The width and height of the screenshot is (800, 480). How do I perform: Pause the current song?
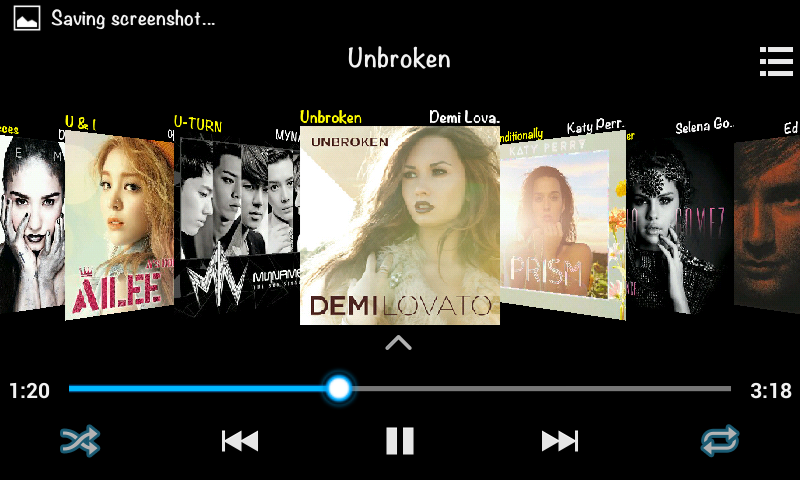(400, 440)
